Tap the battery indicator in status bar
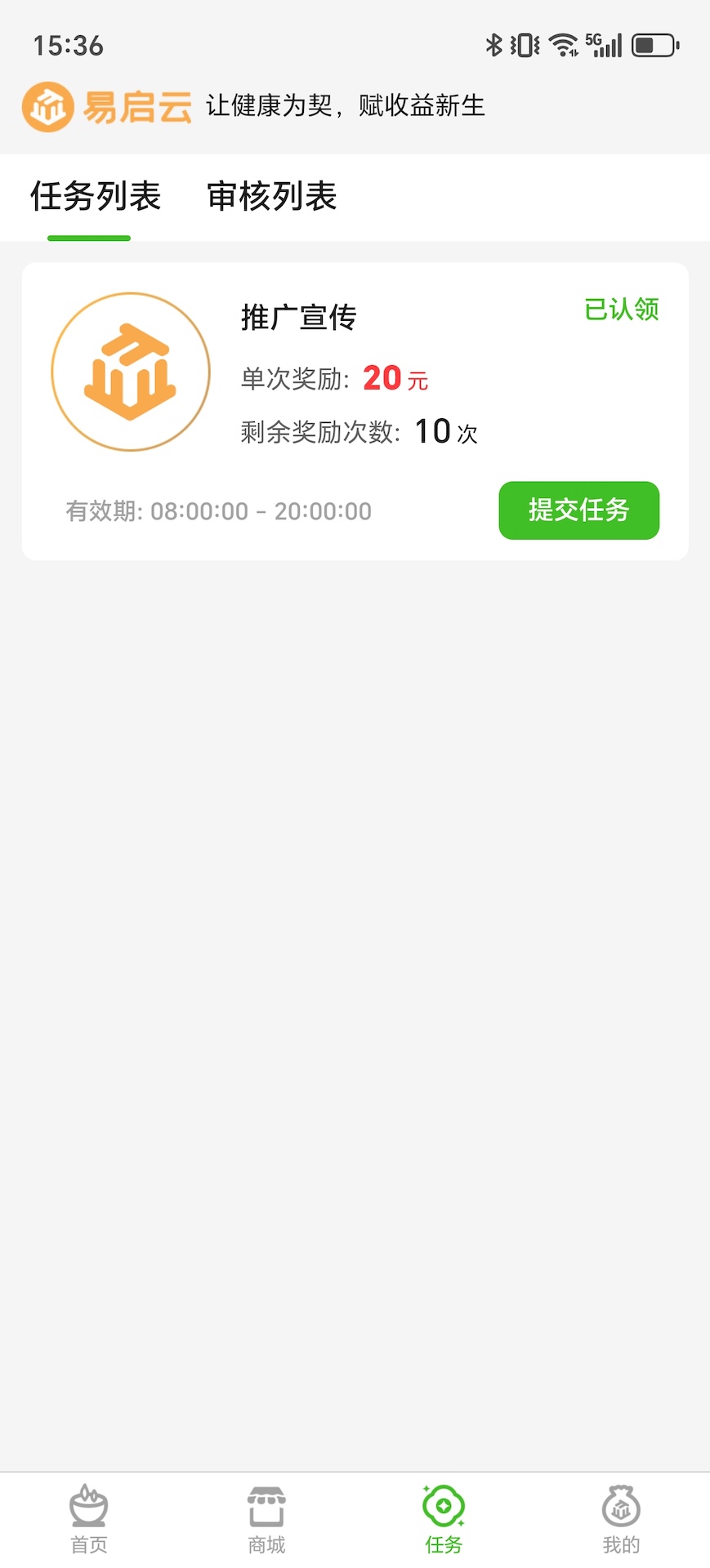 click(653, 45)
